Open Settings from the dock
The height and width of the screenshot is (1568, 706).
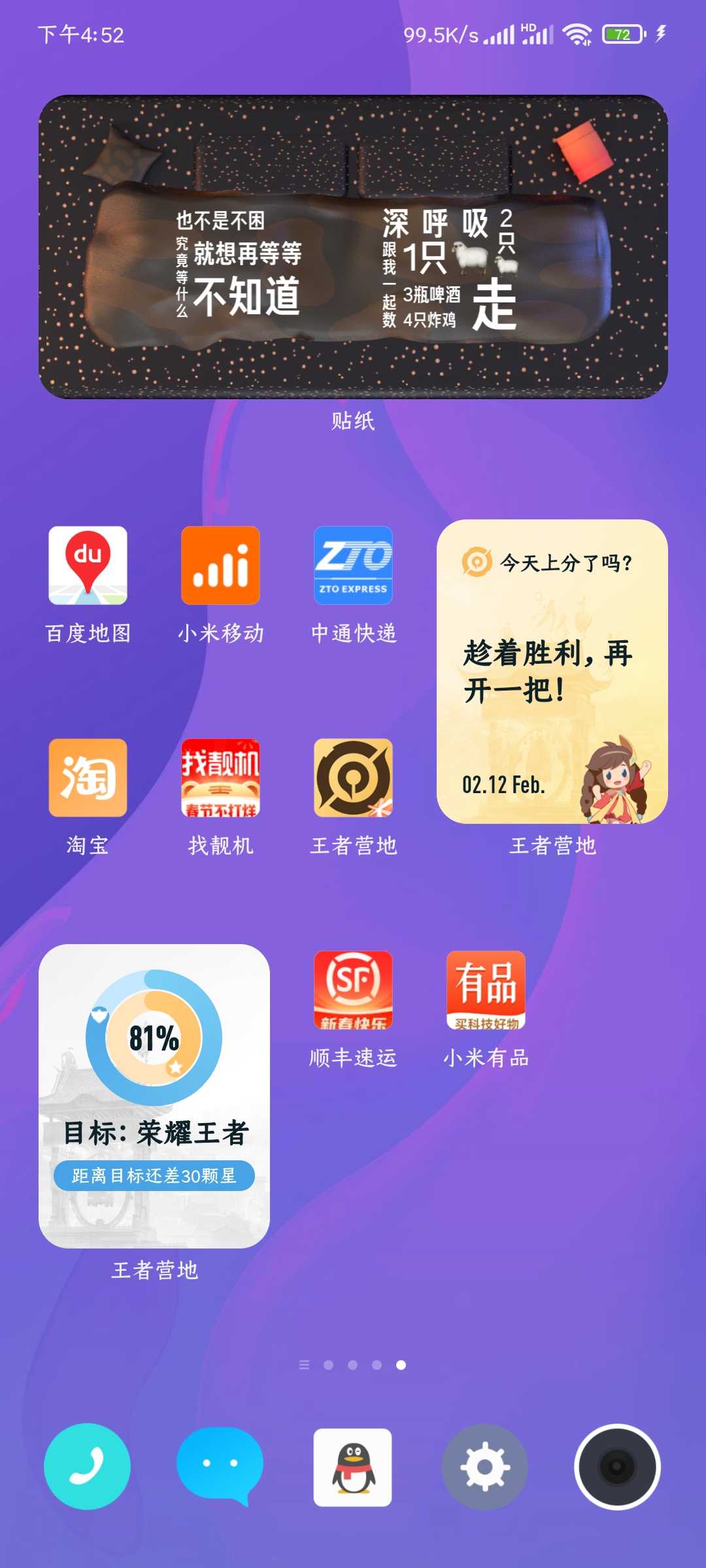(485, 1467)
